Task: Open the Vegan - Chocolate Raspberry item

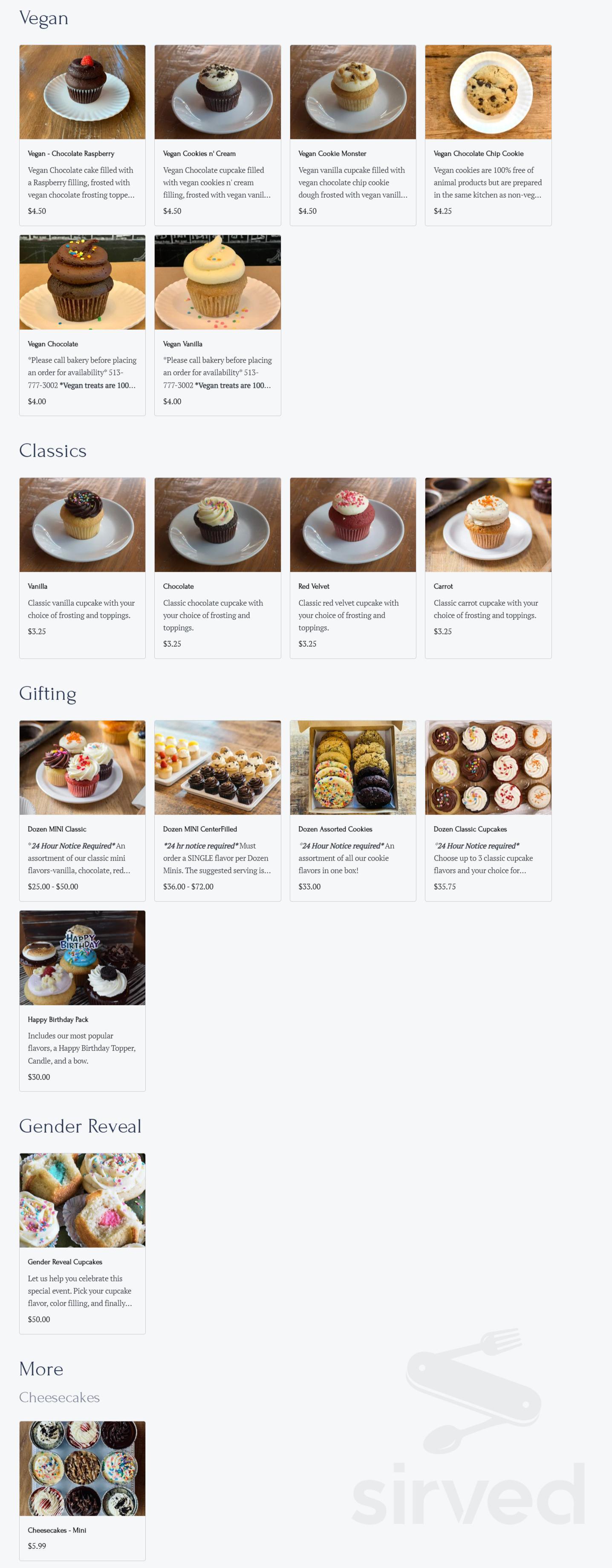Action: tap(82, 91)
